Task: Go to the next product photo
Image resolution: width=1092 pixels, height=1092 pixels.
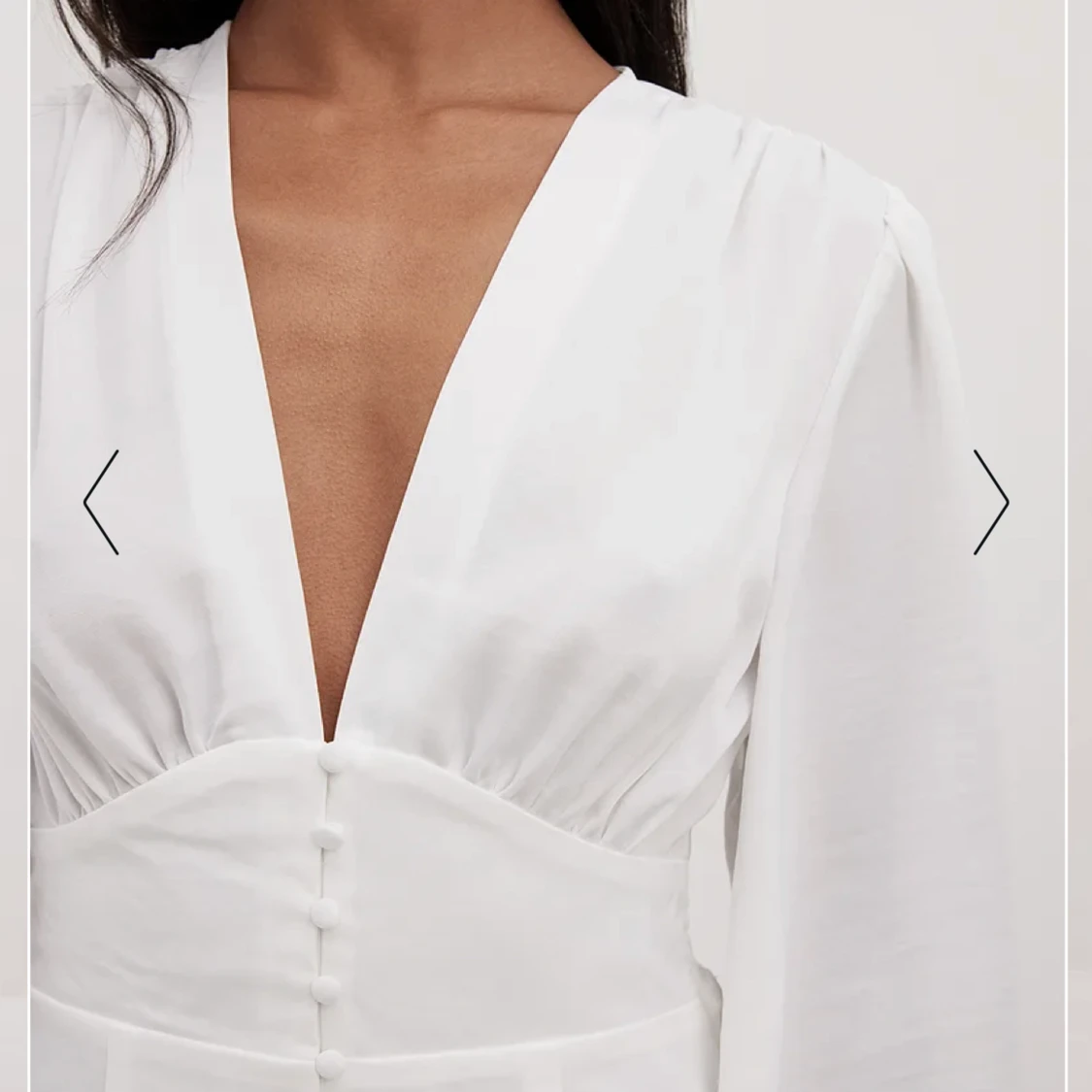Action: pyautogui.click(x=990, y=502)
